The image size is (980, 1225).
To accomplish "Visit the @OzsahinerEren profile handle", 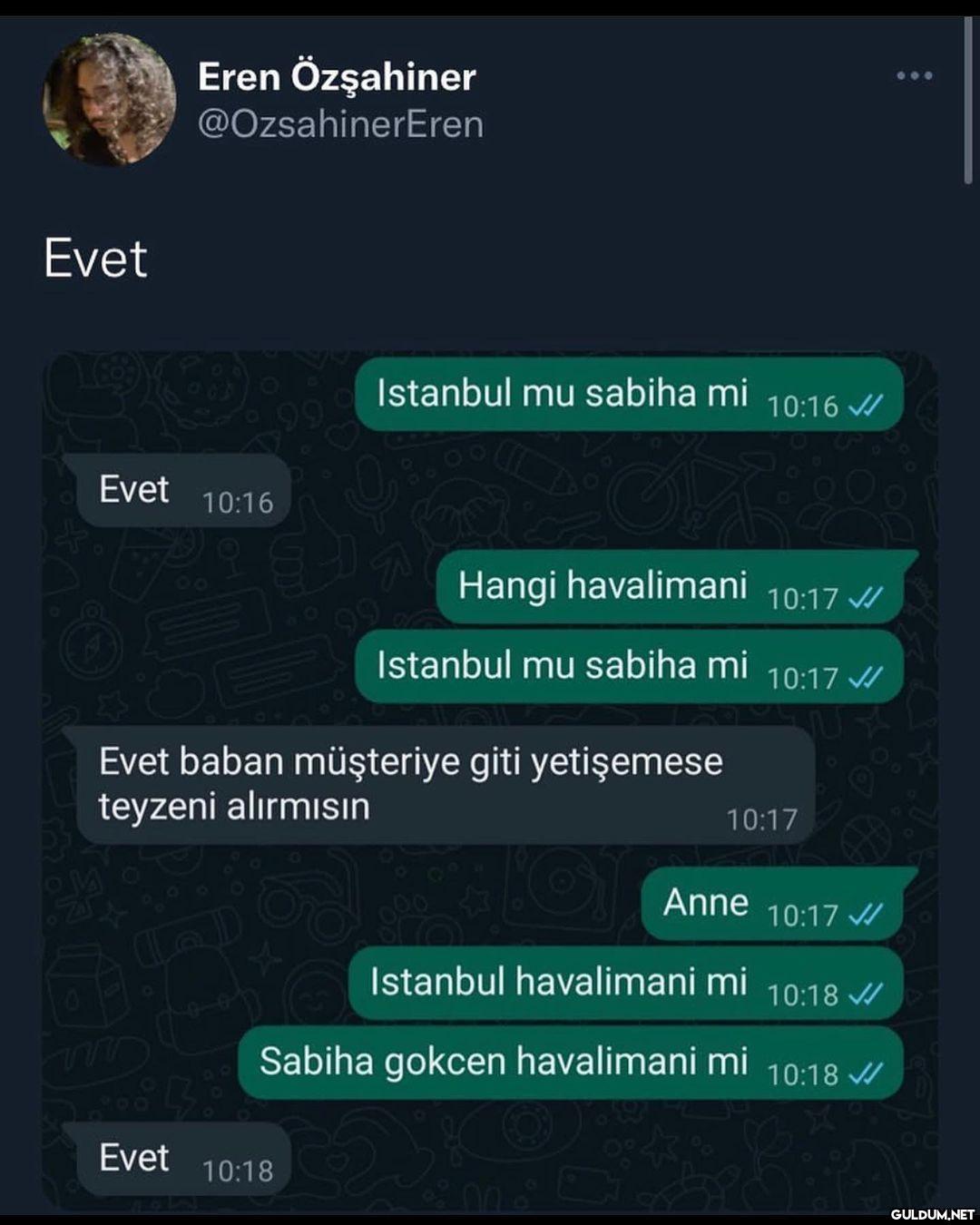I will [x=340, y=124].
